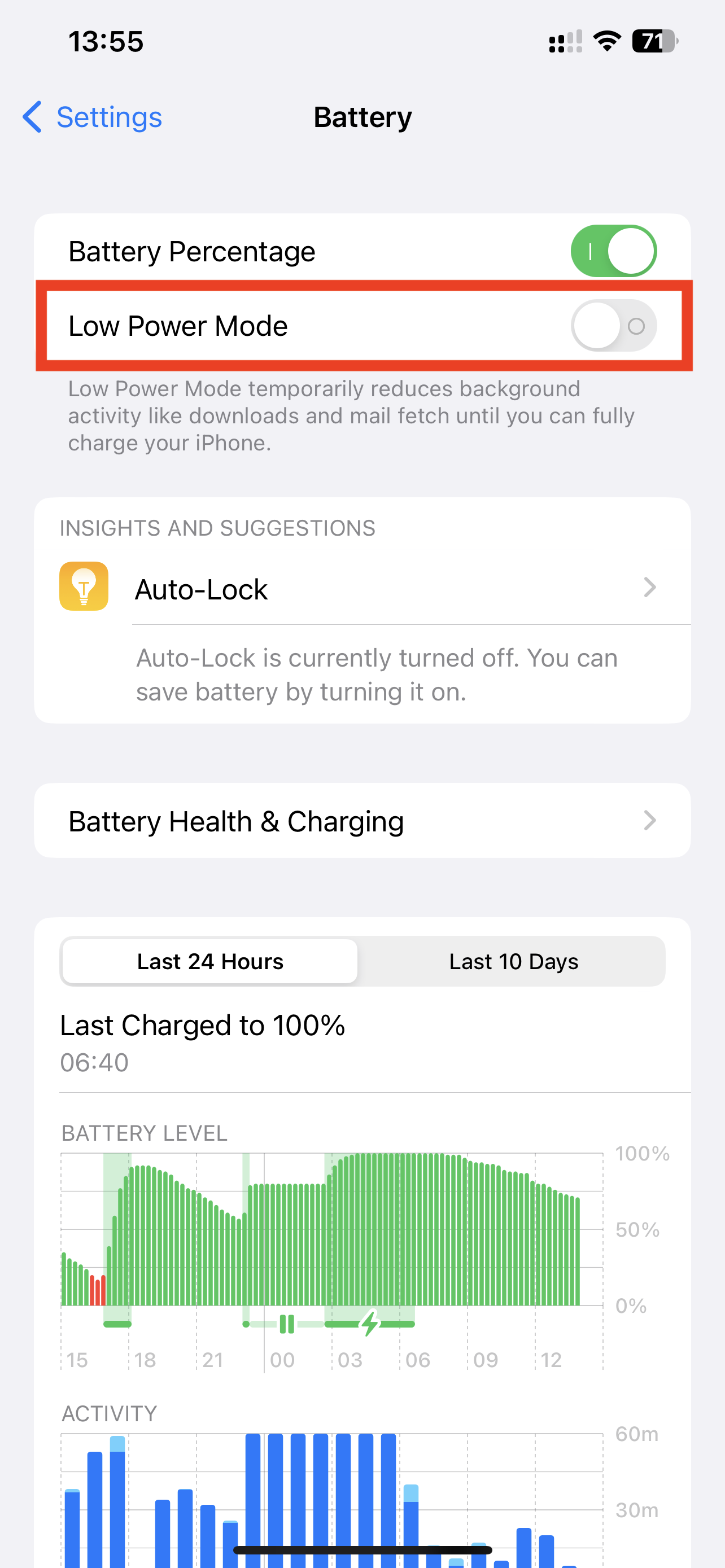This screenshot has width=725, height=1568.
Task: Open Battery Health & Charging
Action: coord(362,821)
